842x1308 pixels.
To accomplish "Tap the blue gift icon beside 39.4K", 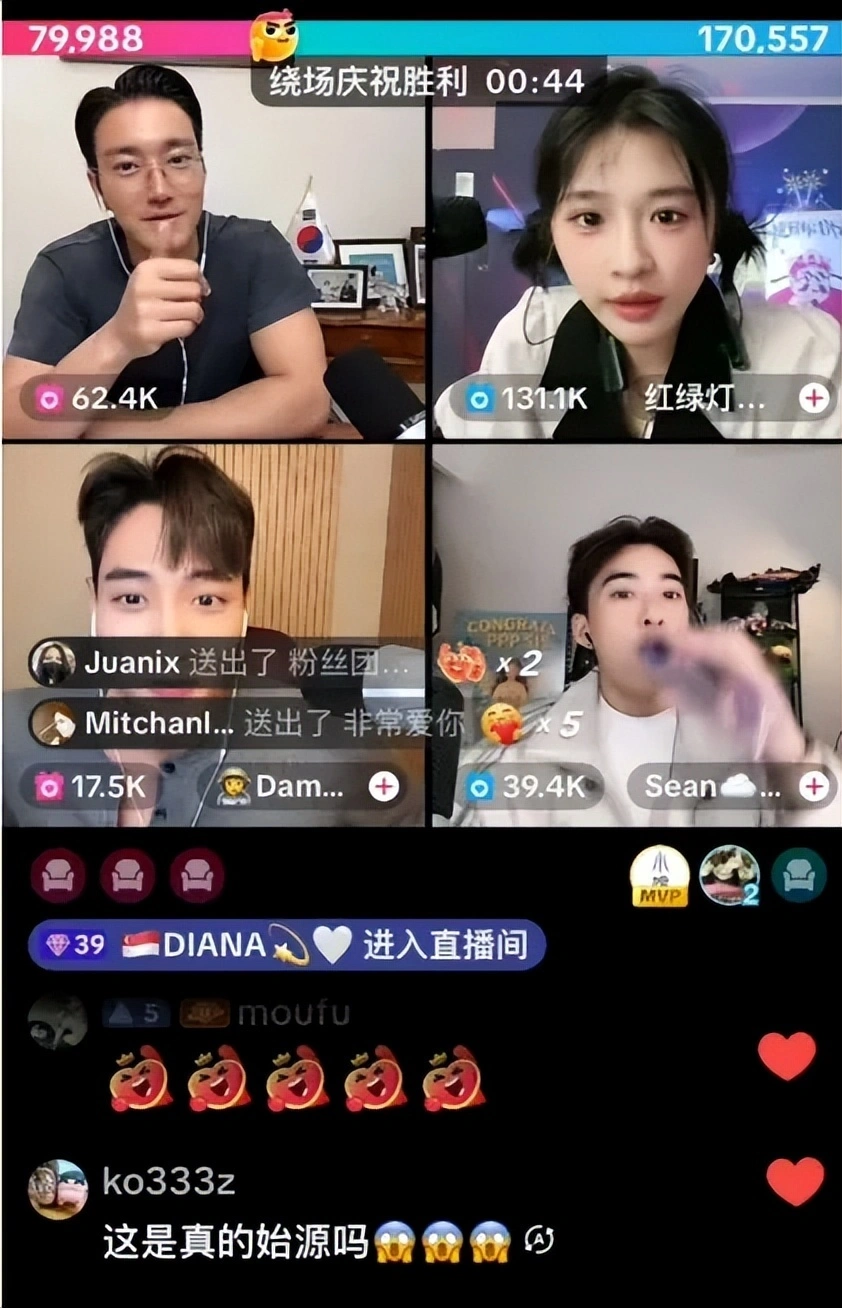I will [479, 786].
